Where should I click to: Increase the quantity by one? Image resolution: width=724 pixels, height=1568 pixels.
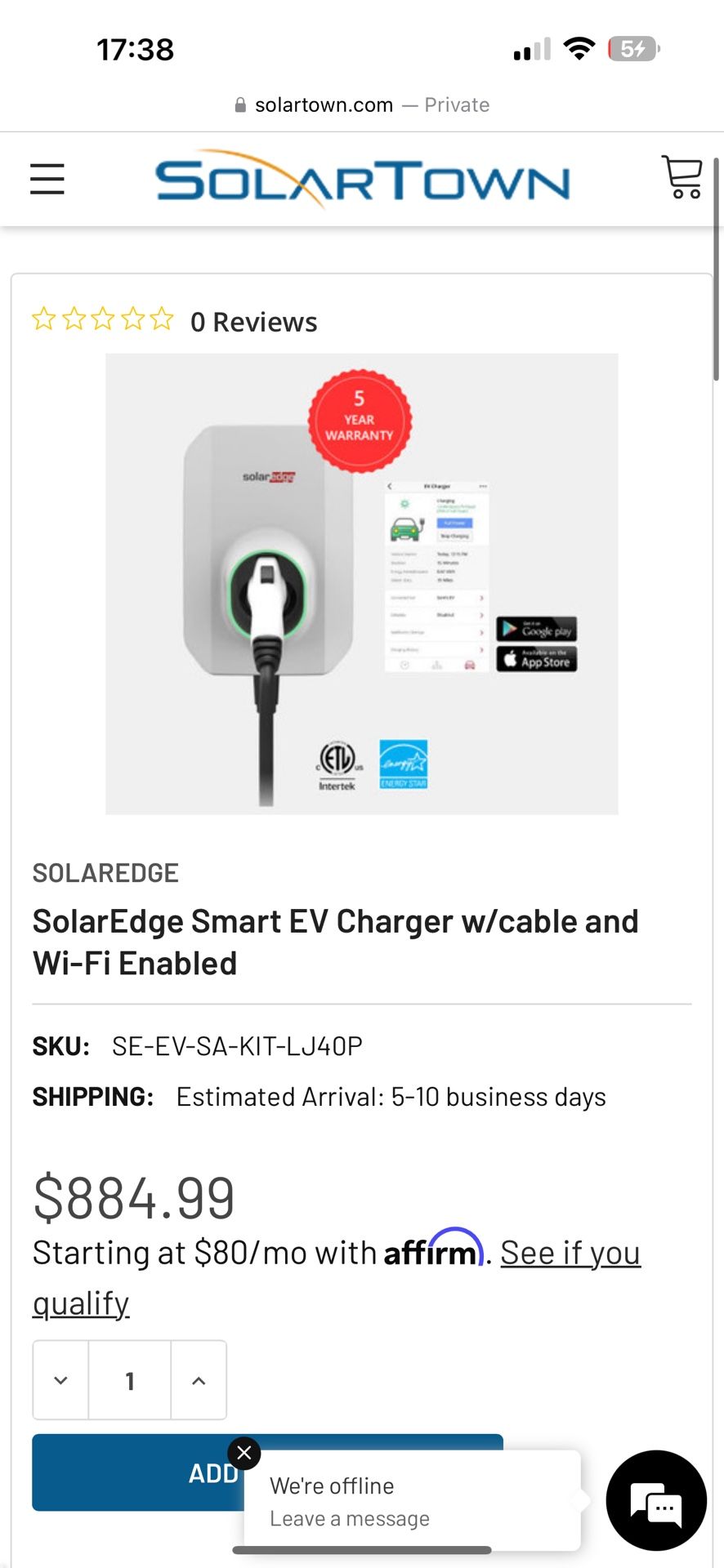pyautogui.click(x=199, y=1380)
